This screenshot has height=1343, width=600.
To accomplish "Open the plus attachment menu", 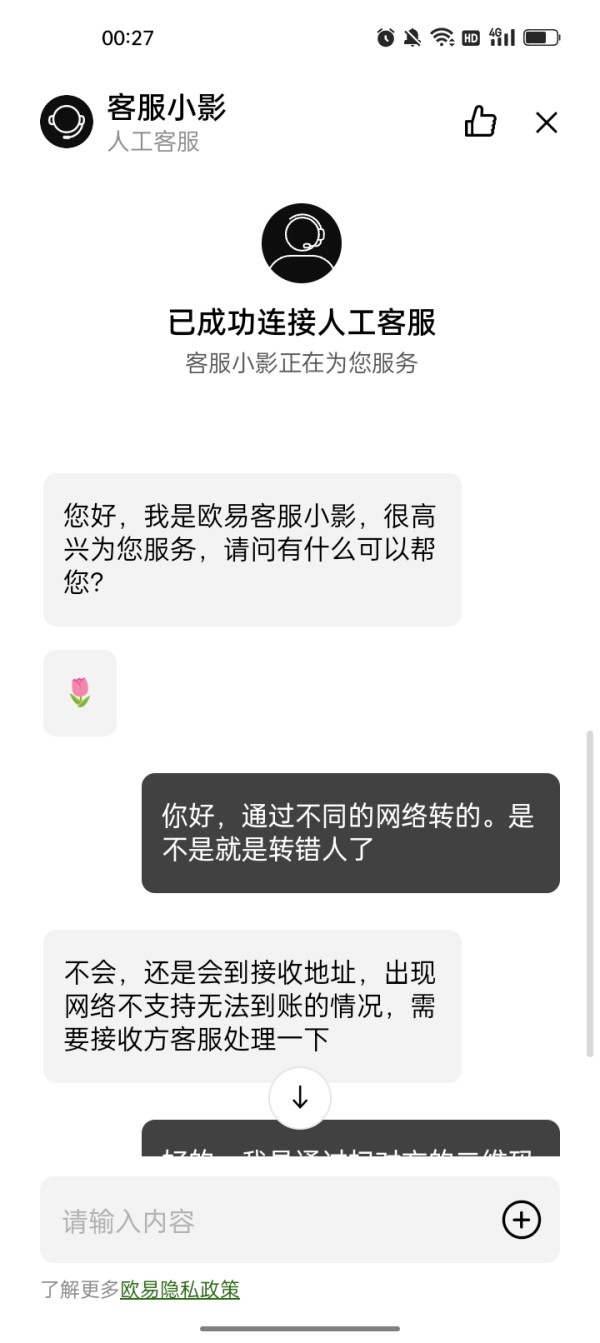I will (x=521, y=1220).
